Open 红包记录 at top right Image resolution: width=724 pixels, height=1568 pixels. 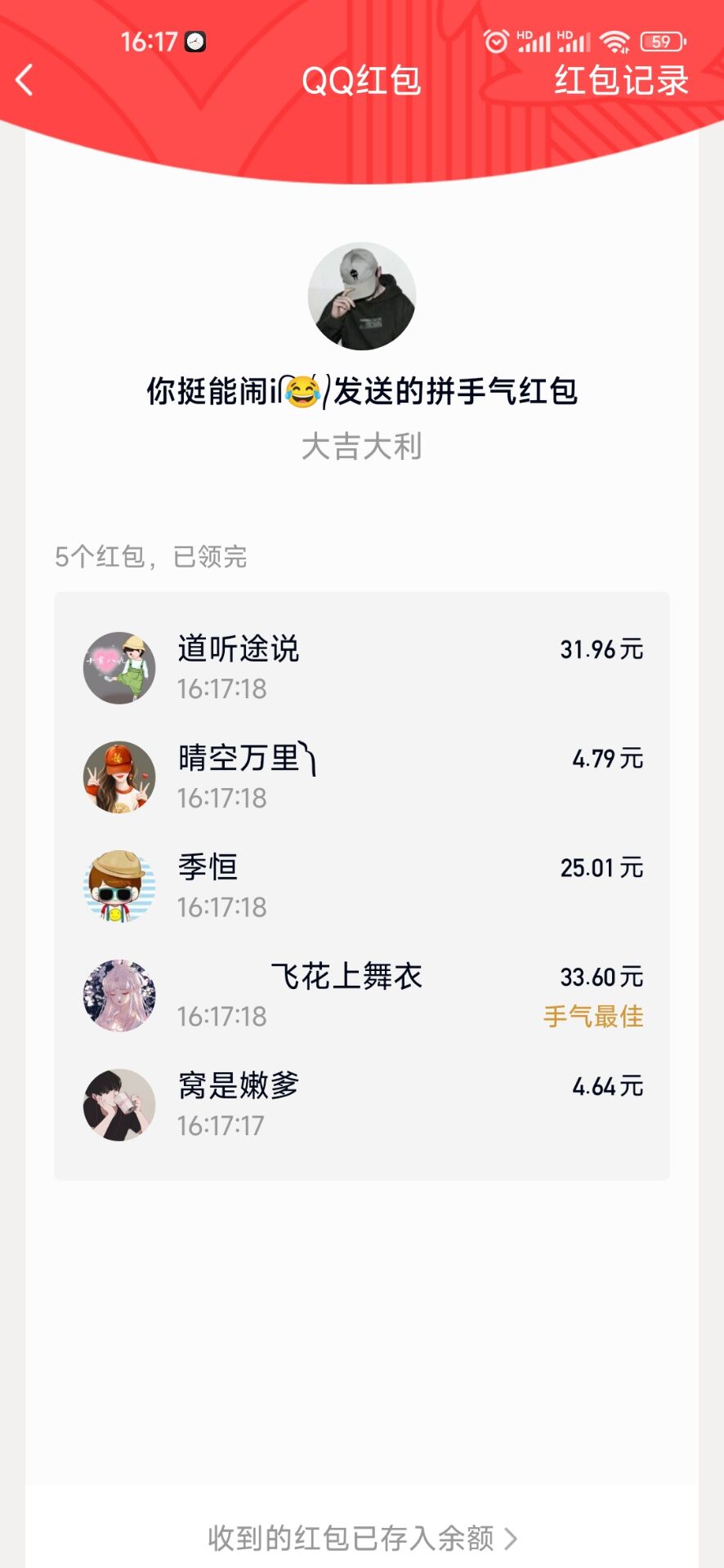620,82
